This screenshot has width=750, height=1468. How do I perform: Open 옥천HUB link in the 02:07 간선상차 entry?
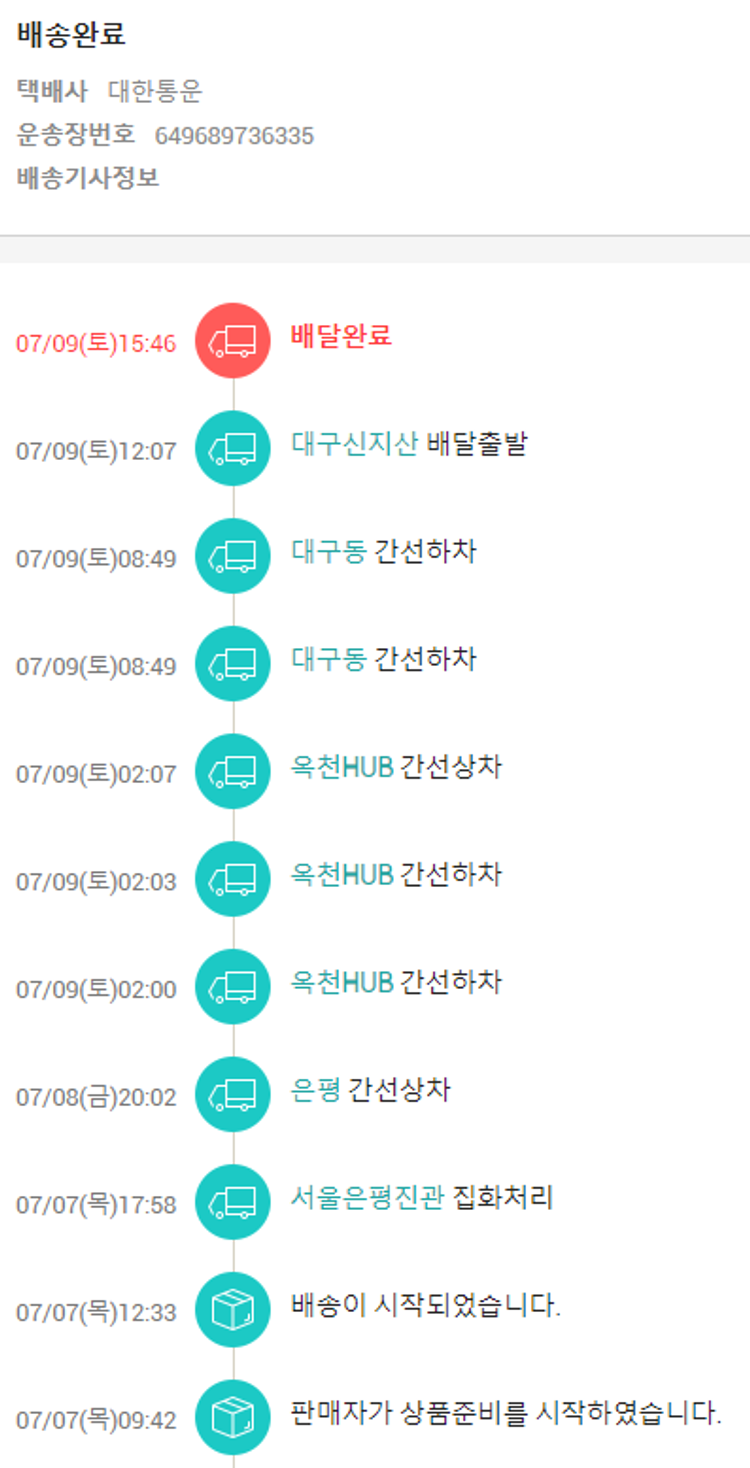(342, 767)
